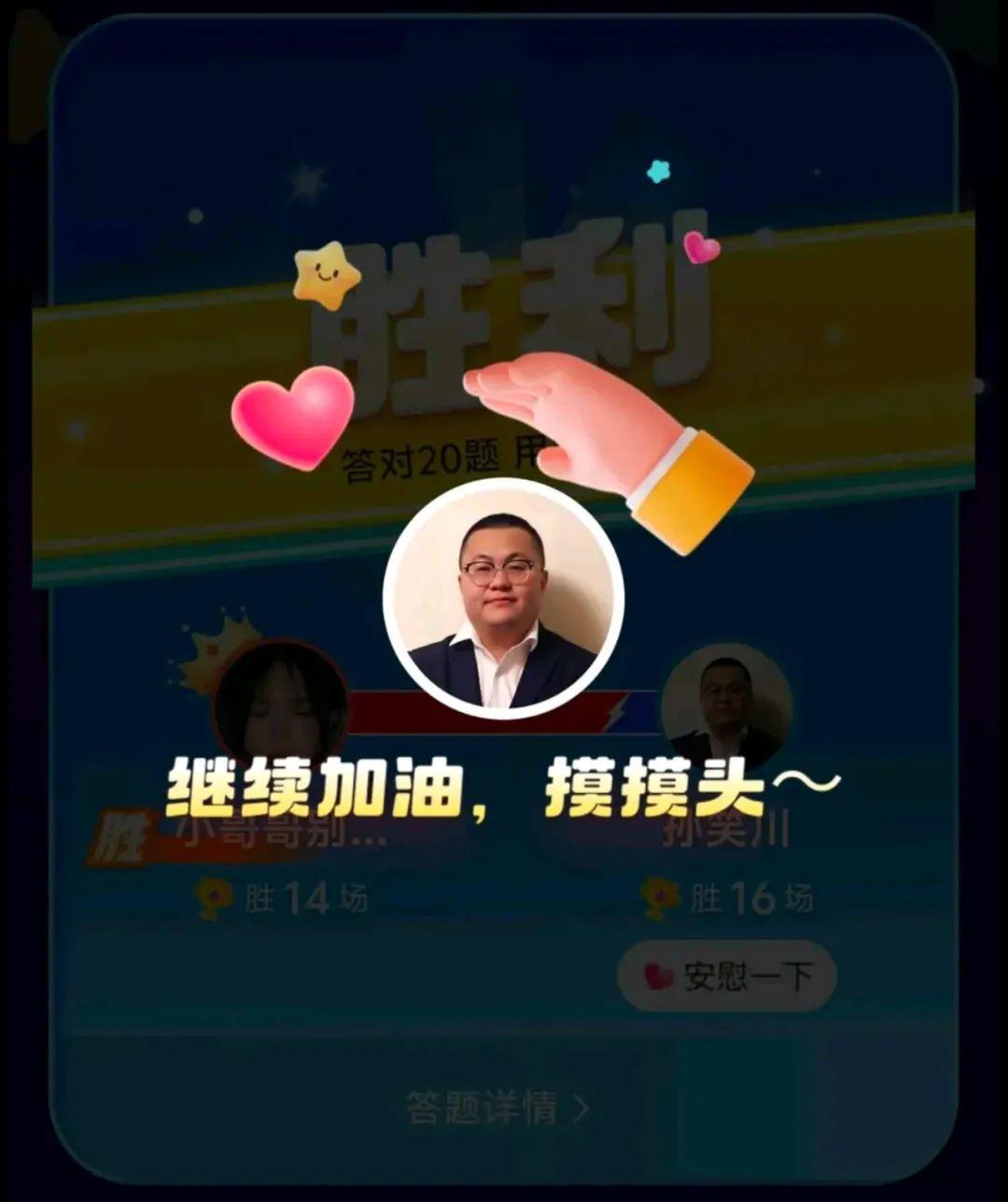Screen dimensions: 1008x1202
Task: Open 孙笑川's avatar profile
Action: [x=726, y=706]
